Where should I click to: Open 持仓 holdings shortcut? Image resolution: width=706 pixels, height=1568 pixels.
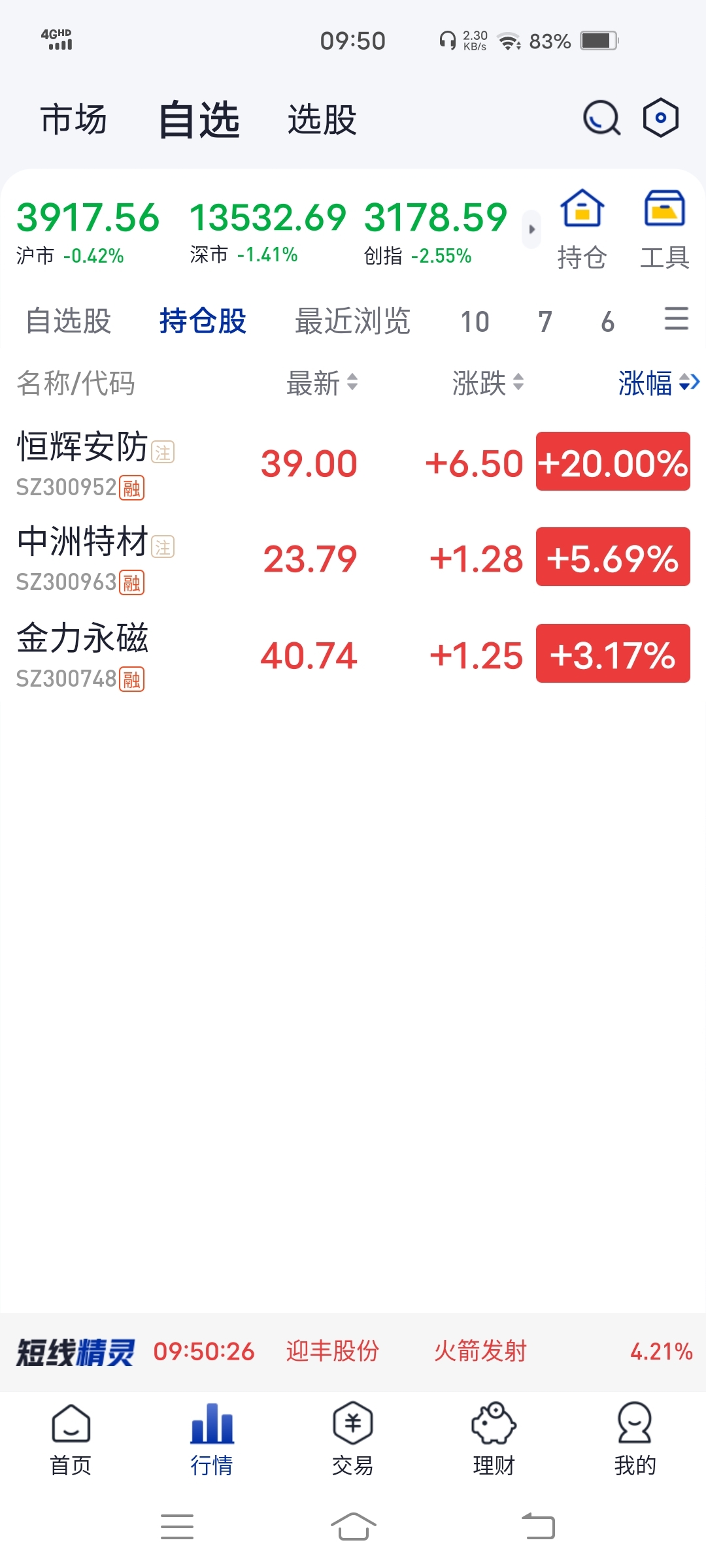[582, 229]
